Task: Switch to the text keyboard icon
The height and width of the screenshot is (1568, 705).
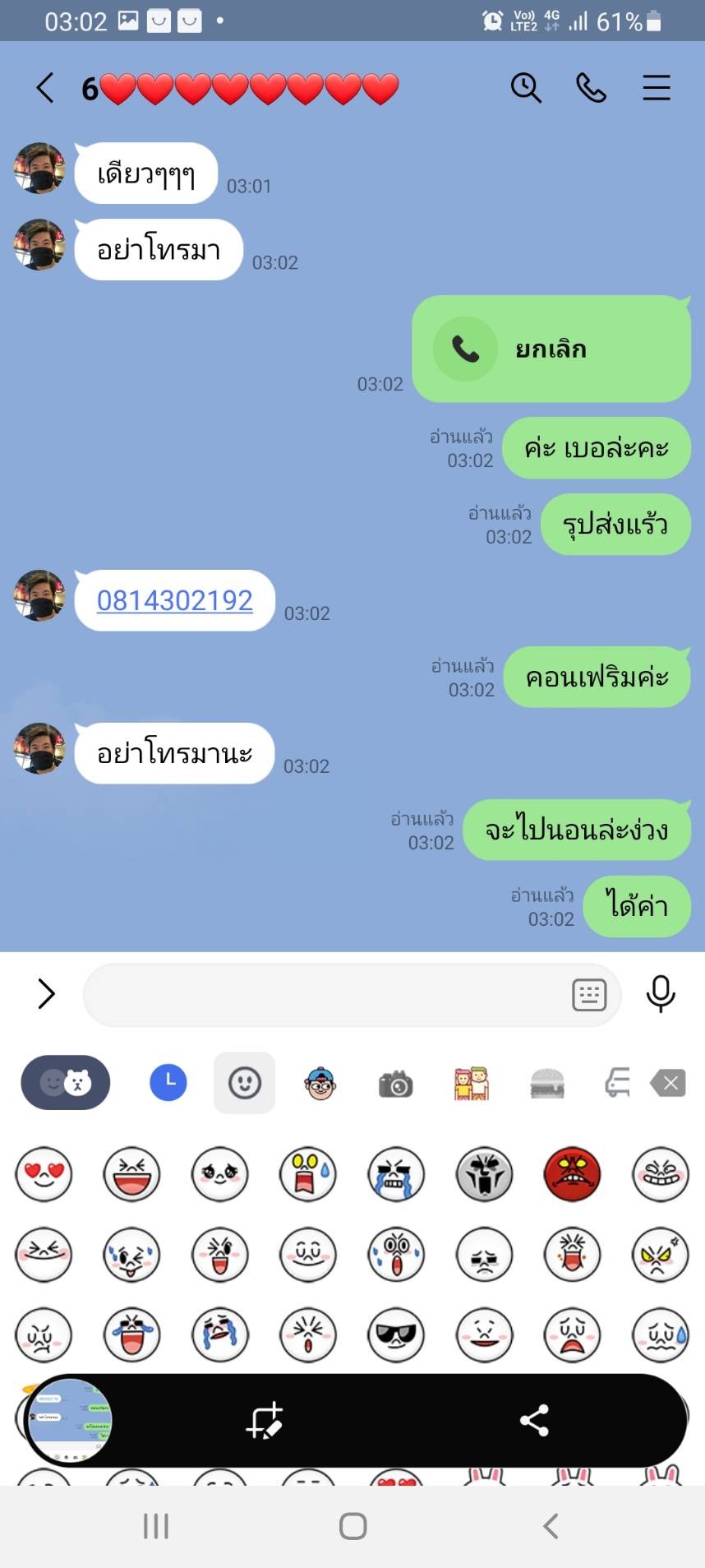Action: tap(589, 995)
